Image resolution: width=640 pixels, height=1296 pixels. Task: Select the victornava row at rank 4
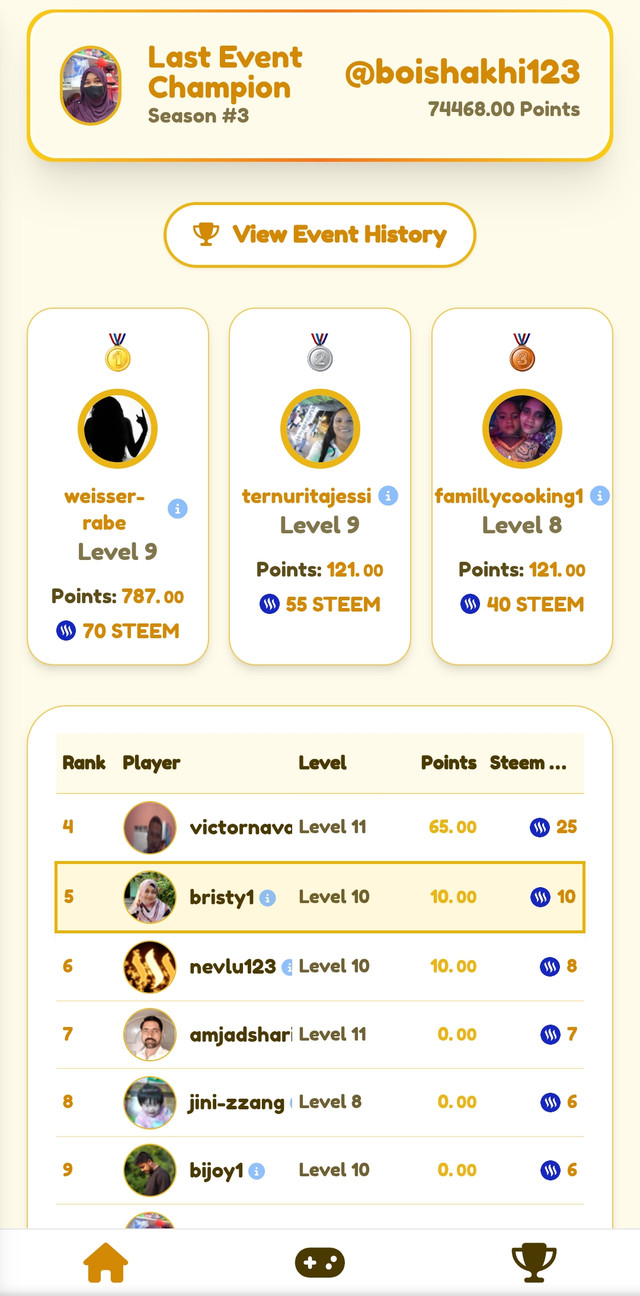pos(320,828)
